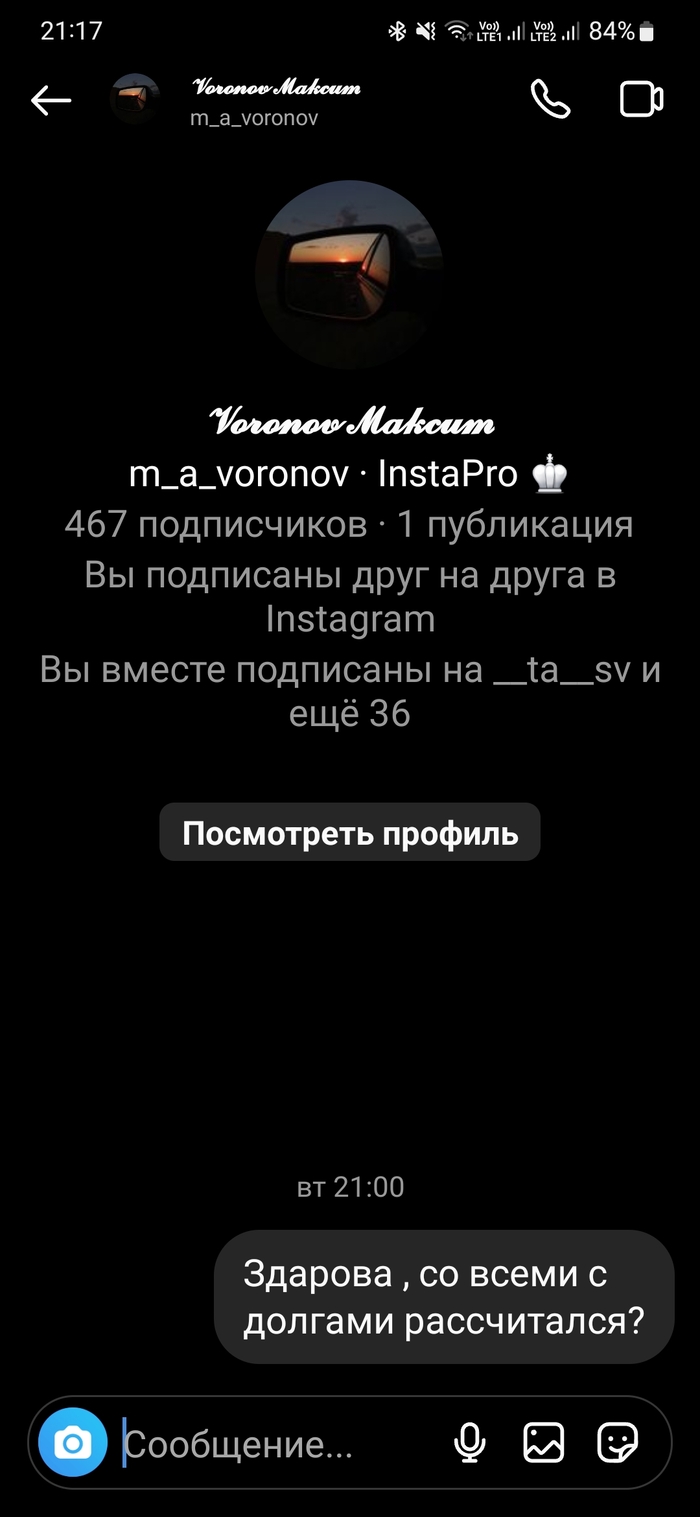Open the sticker picker

pos(617,1443)
